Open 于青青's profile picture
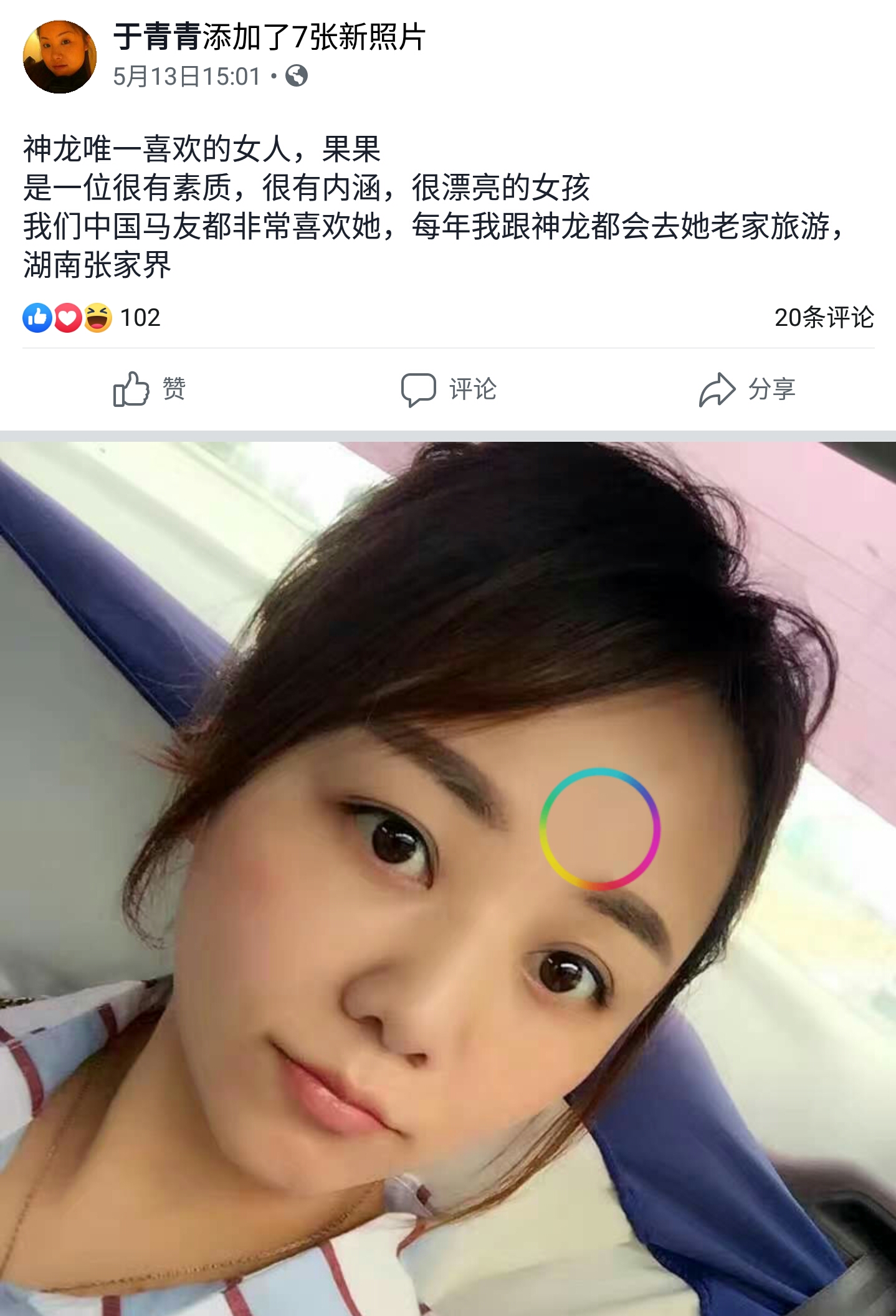The width and height of the screenshot is (896, 1316). point(60,56)
